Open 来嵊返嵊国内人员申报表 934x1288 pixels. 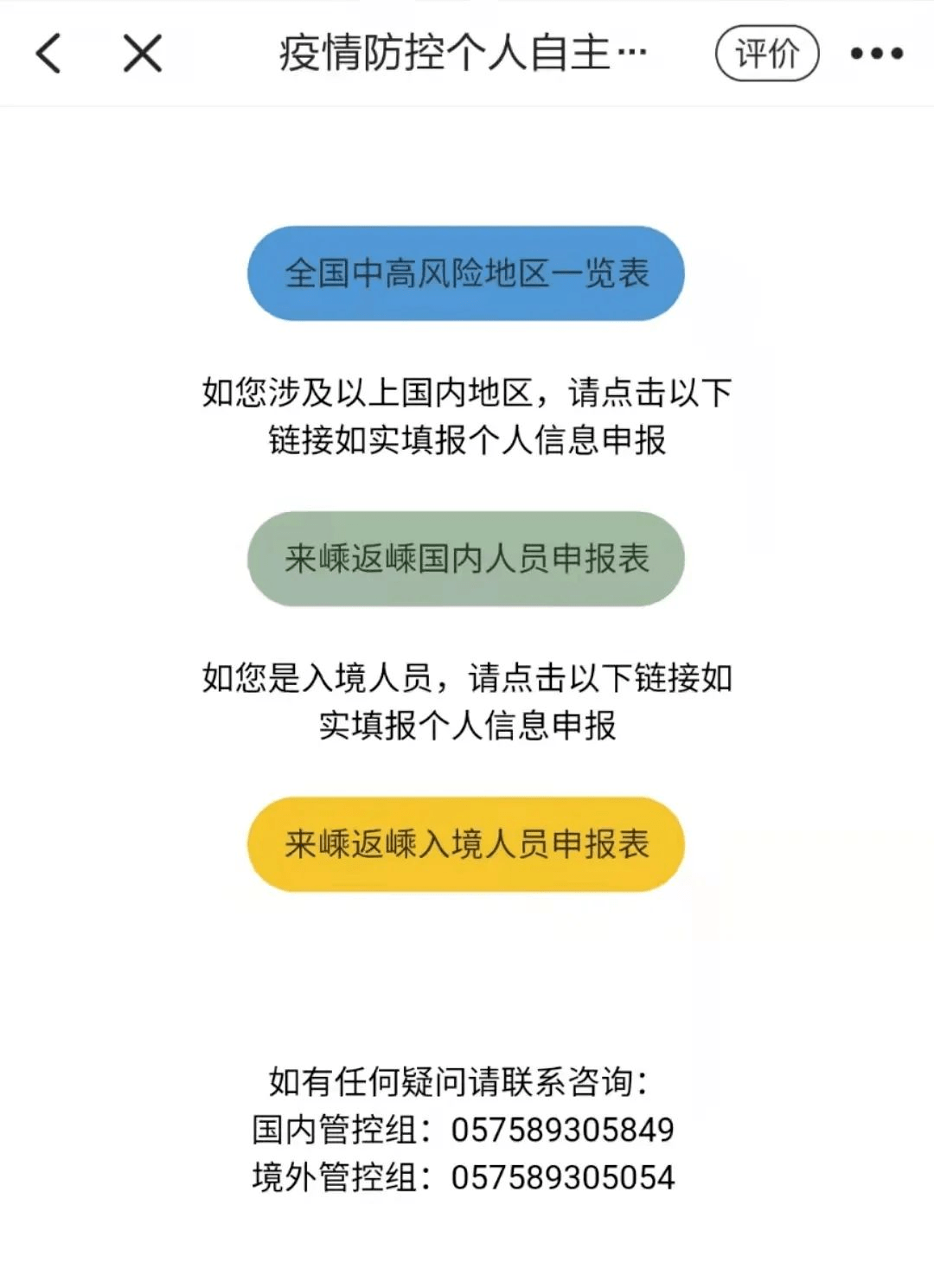pyautogui.click(x=466, y=559)
